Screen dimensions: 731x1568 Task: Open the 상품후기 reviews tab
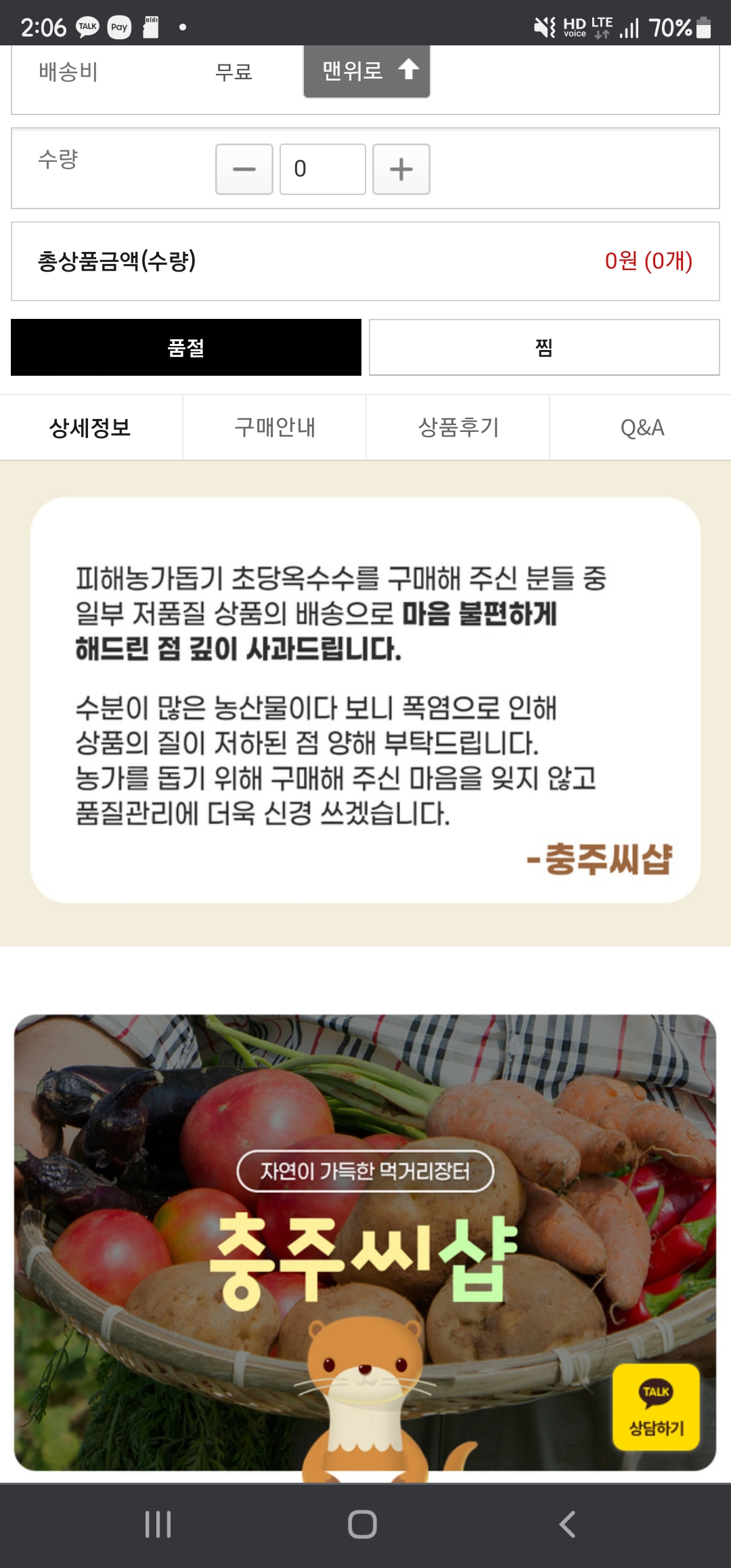458,428
